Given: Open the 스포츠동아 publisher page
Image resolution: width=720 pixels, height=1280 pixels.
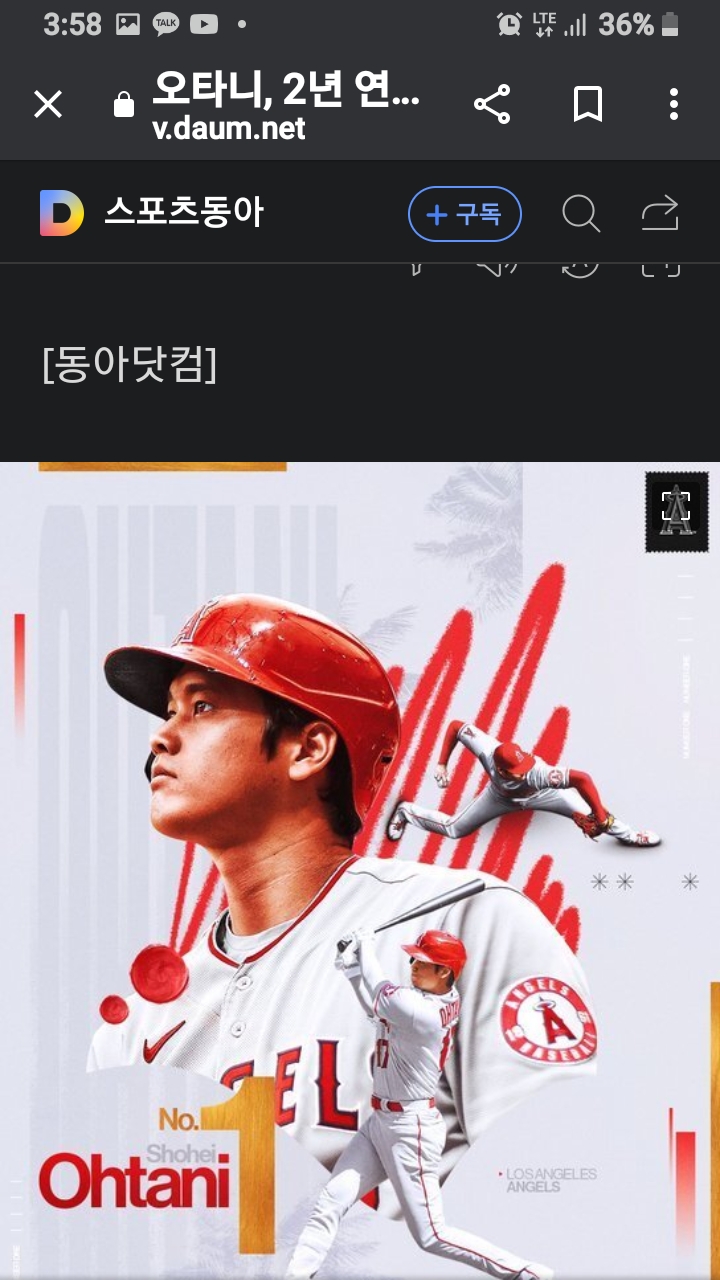Looking at the screenshot, I should [x=184, y=213].
